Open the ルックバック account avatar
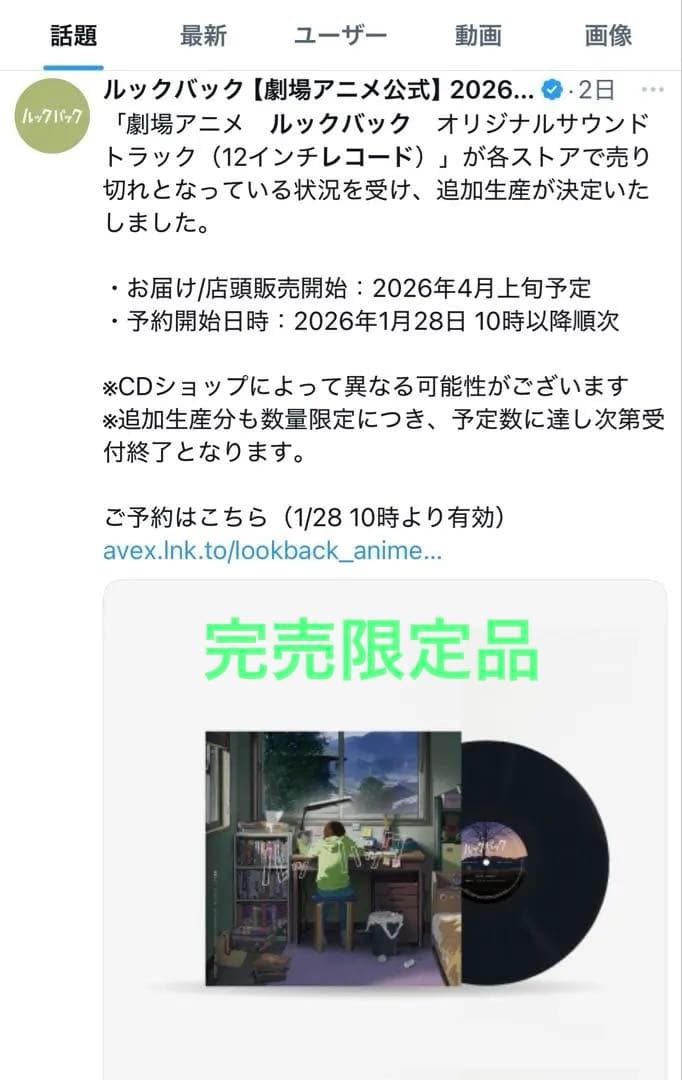This screenshot has width=682, height=1080. tap(53, 116)
